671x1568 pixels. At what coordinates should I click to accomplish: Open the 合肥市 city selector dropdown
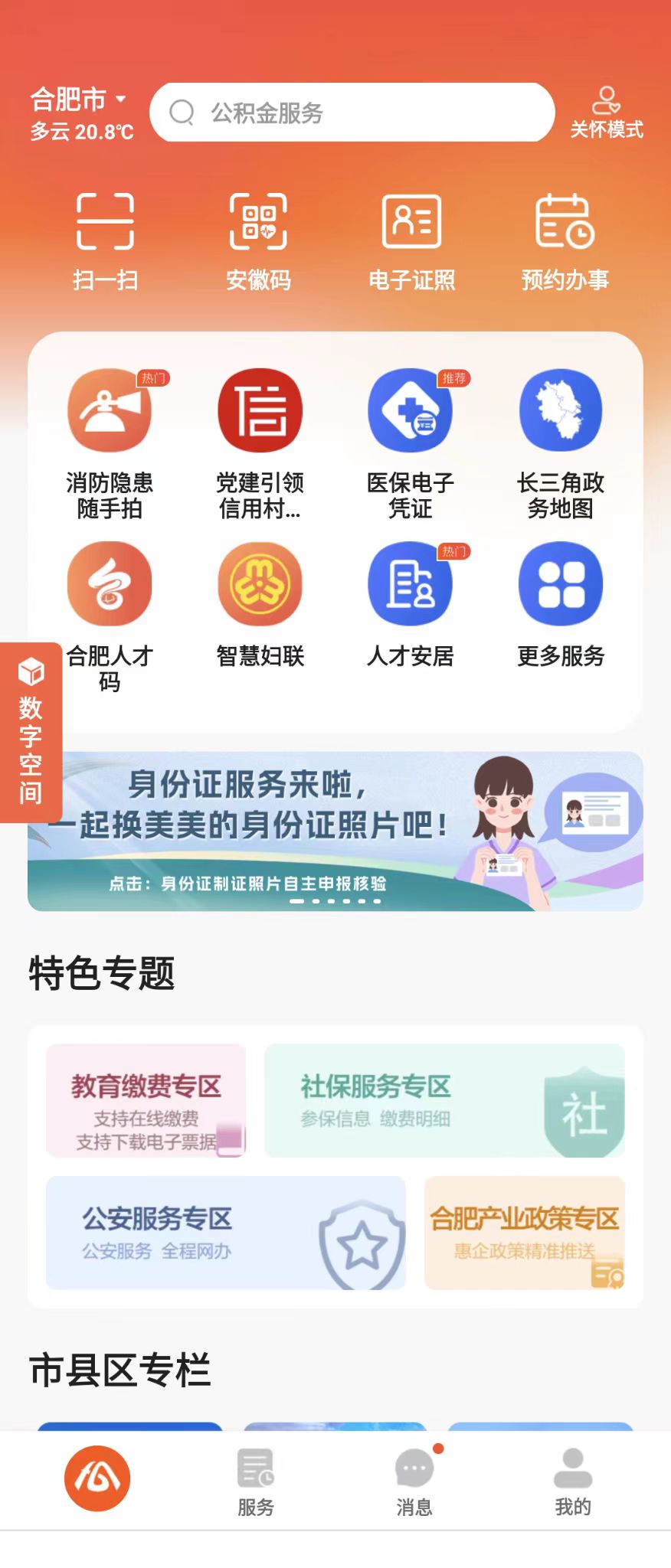(78, 100)
